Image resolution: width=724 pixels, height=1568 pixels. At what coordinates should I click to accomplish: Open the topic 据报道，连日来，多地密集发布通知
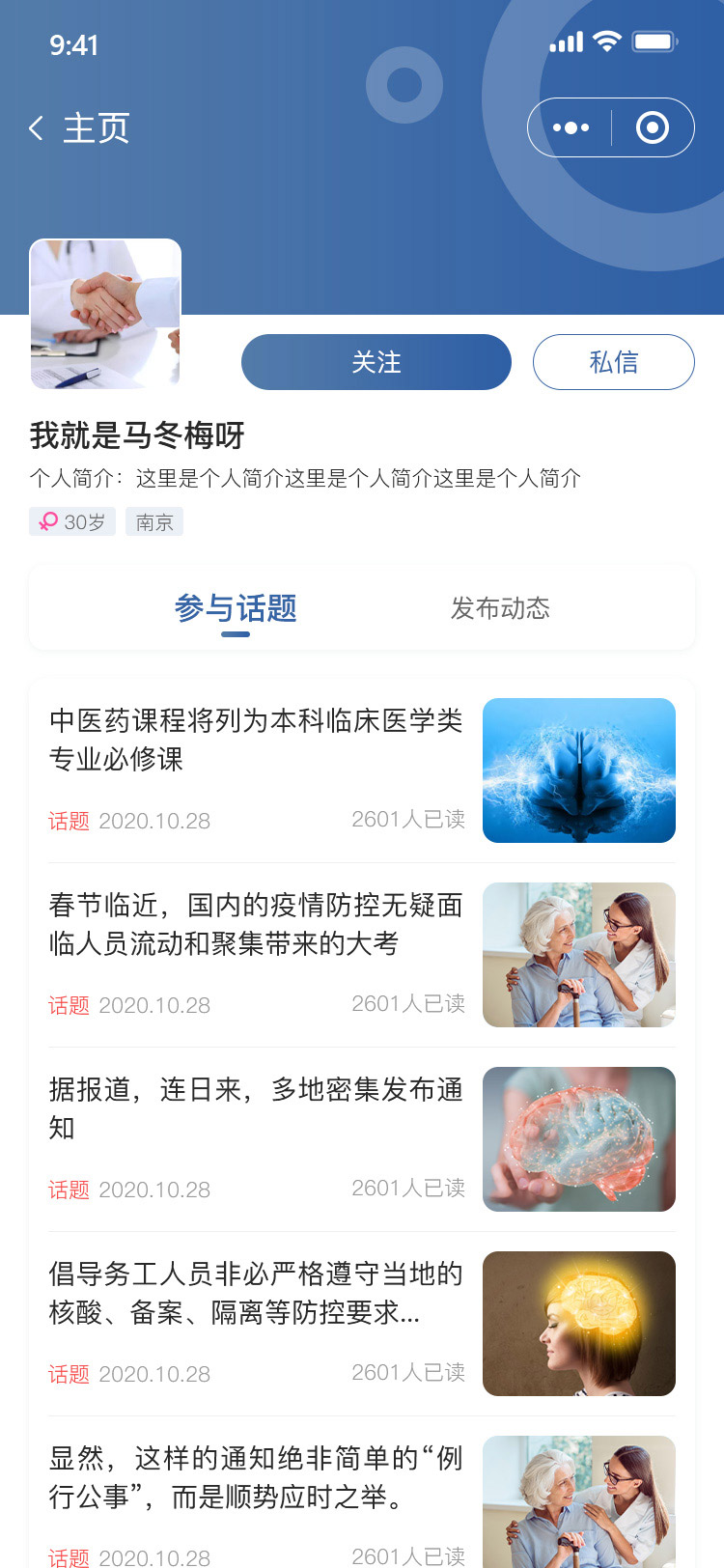pos(256,1108)
